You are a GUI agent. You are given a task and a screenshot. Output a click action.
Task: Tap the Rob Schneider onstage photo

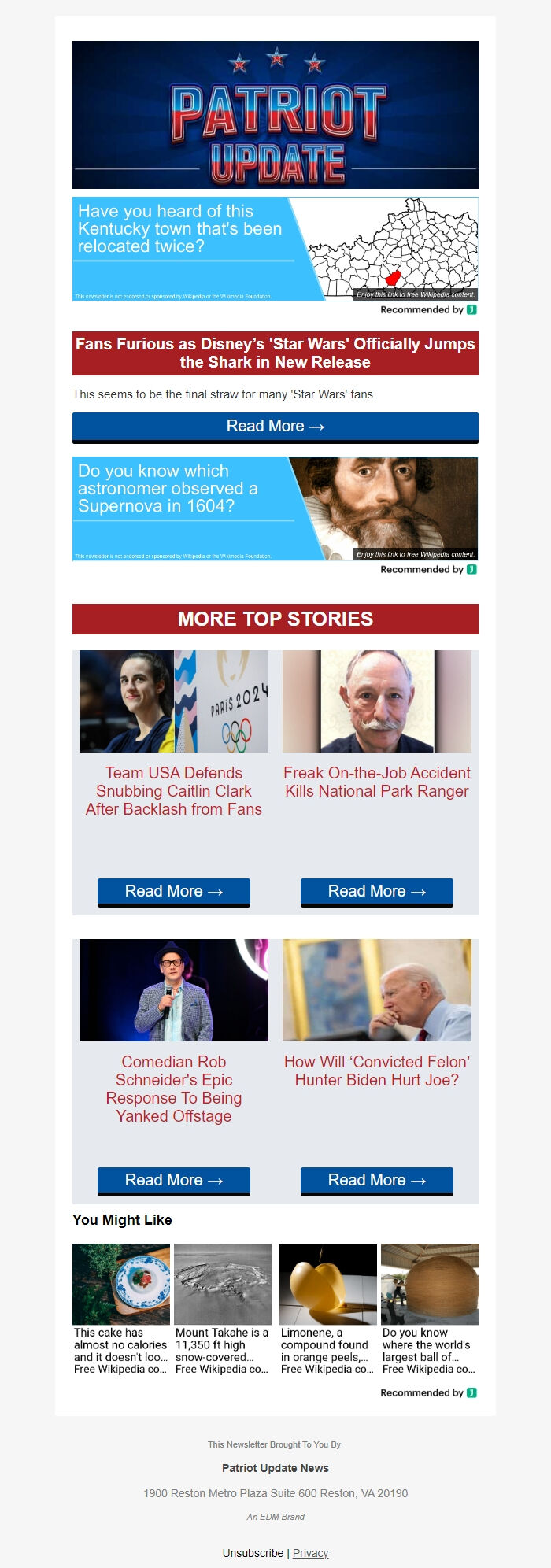pos(173,989)
